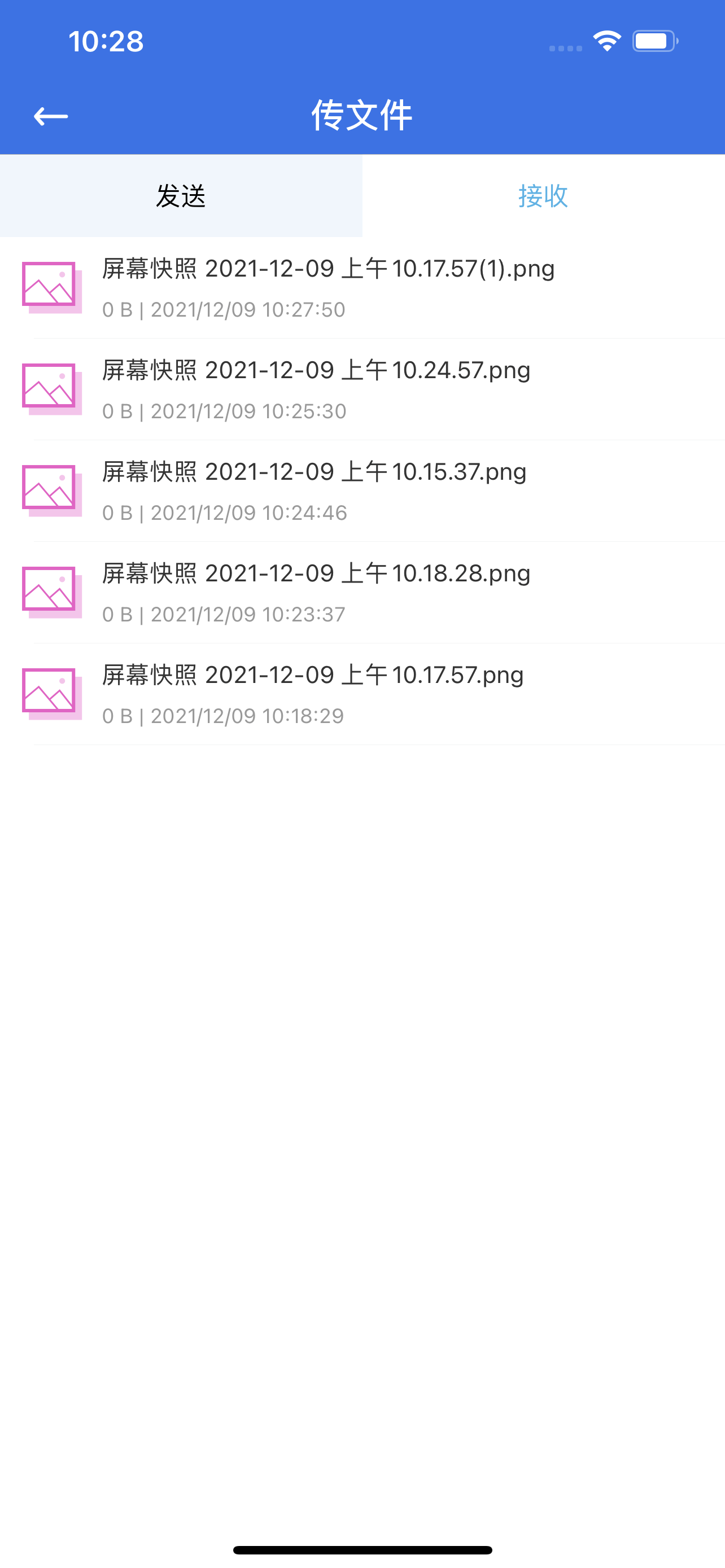This screenshot has height=1568, width=725.
Task: Open file 屏幕快照 上午10.18.28.png
Action: [x=363, y=593]
